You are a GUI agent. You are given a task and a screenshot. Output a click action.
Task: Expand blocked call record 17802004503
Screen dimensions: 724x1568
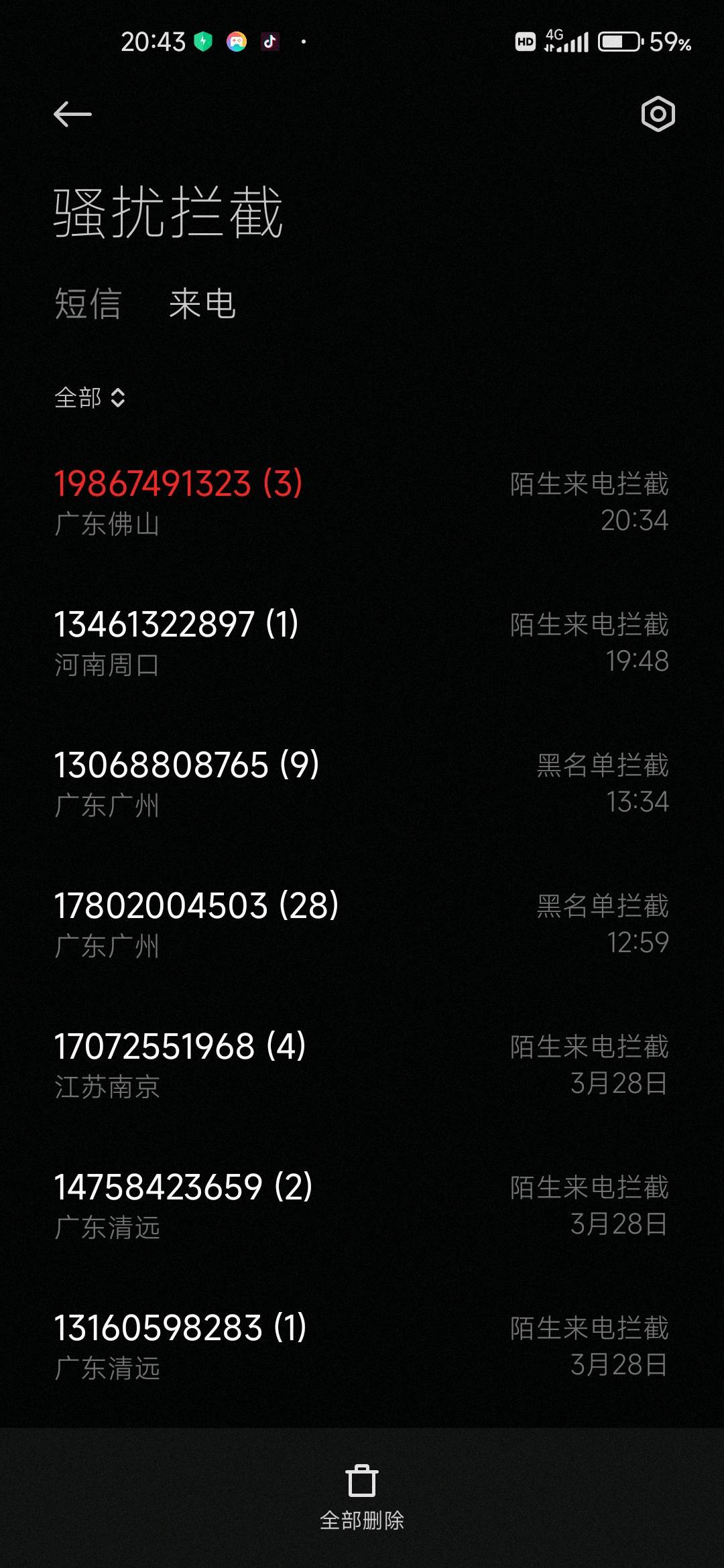pyautogui.click(x=268, y=925)
